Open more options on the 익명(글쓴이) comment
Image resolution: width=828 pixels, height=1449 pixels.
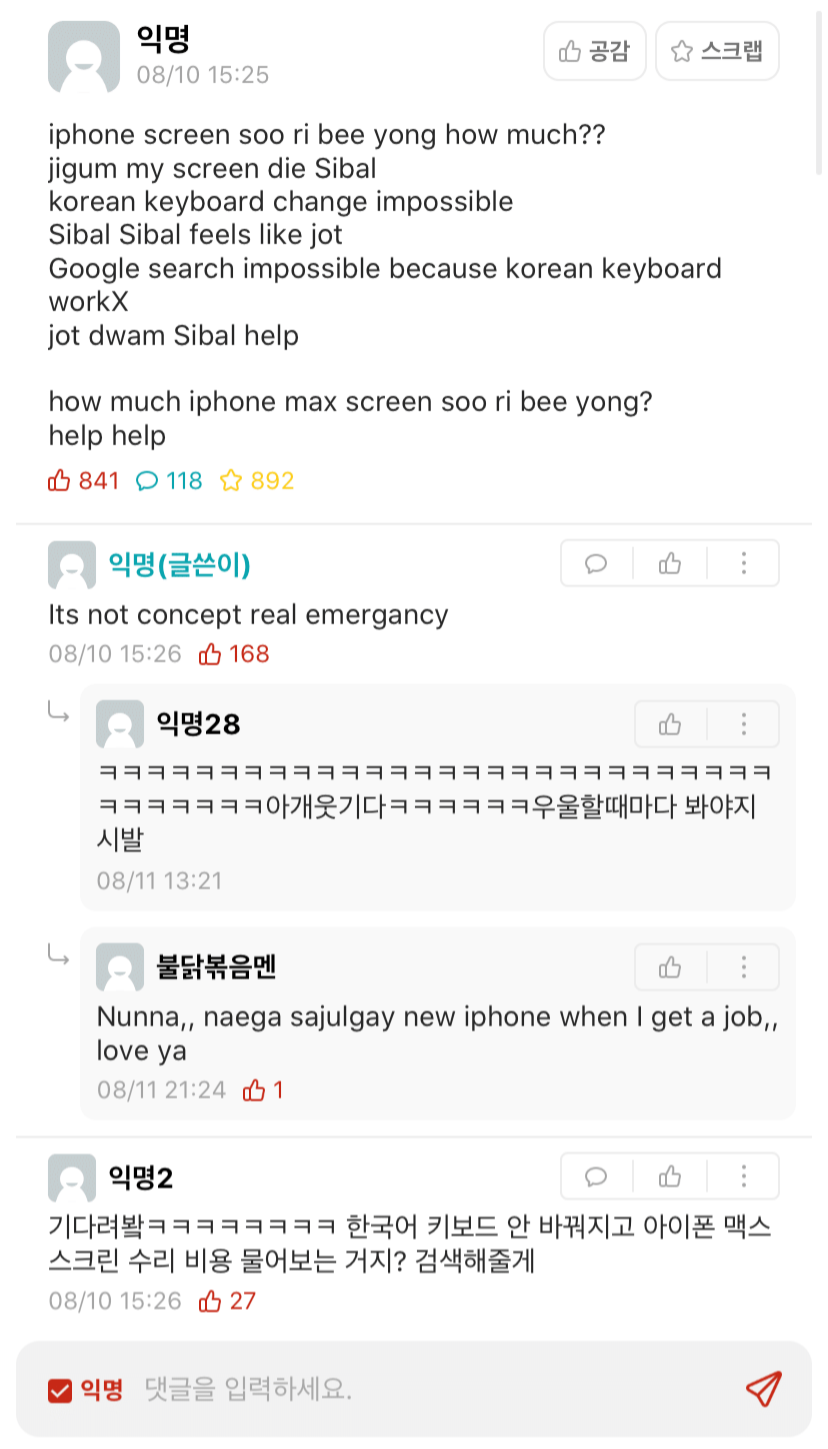(x=743, y=564)
